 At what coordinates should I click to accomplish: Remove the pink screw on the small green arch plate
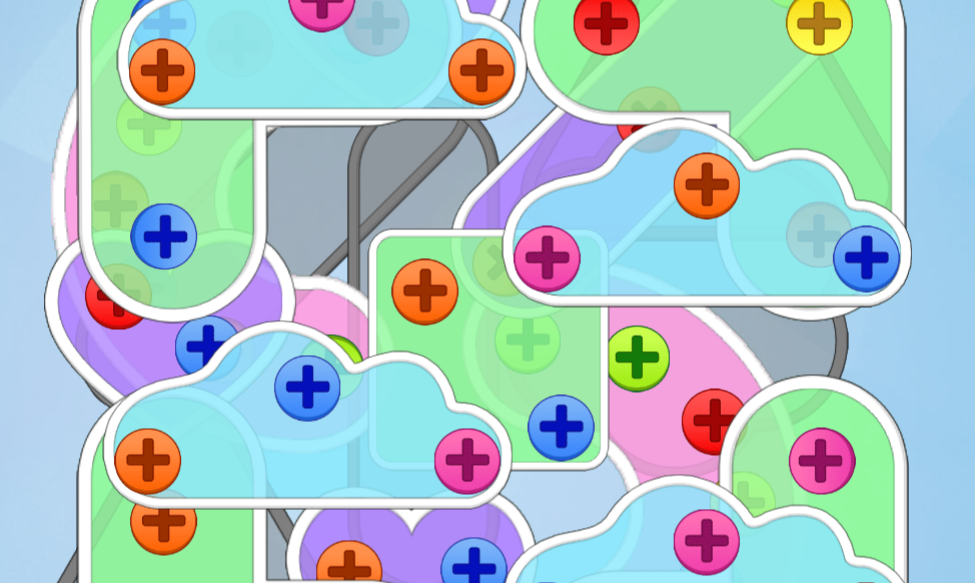click(822, 460)
